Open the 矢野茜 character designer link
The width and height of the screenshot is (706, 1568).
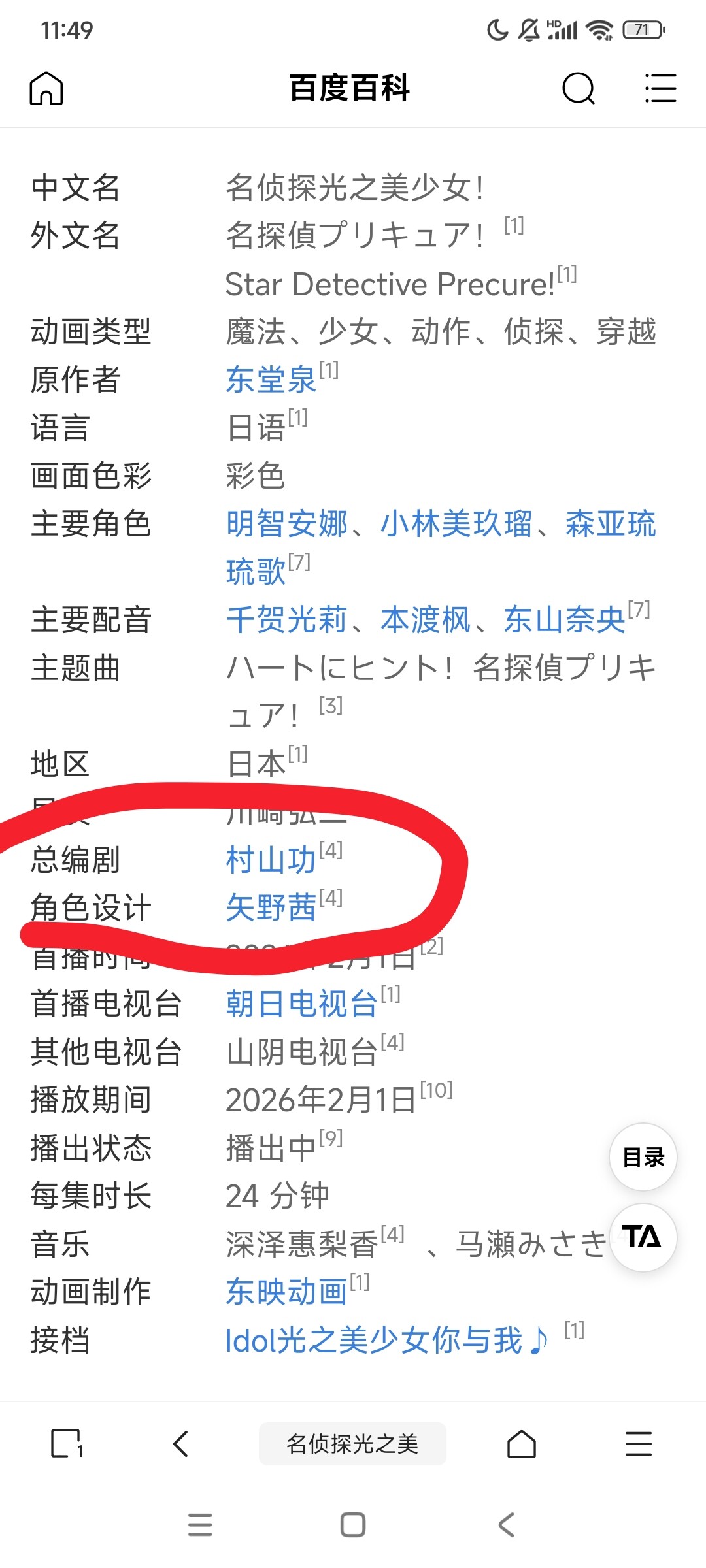tap(271, 908)
